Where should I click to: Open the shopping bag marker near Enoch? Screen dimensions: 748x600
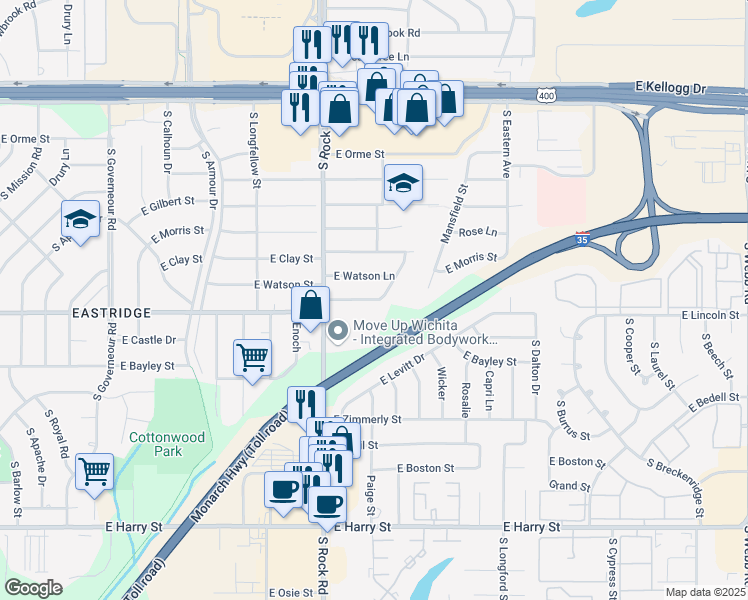click(x=311, y=309)
